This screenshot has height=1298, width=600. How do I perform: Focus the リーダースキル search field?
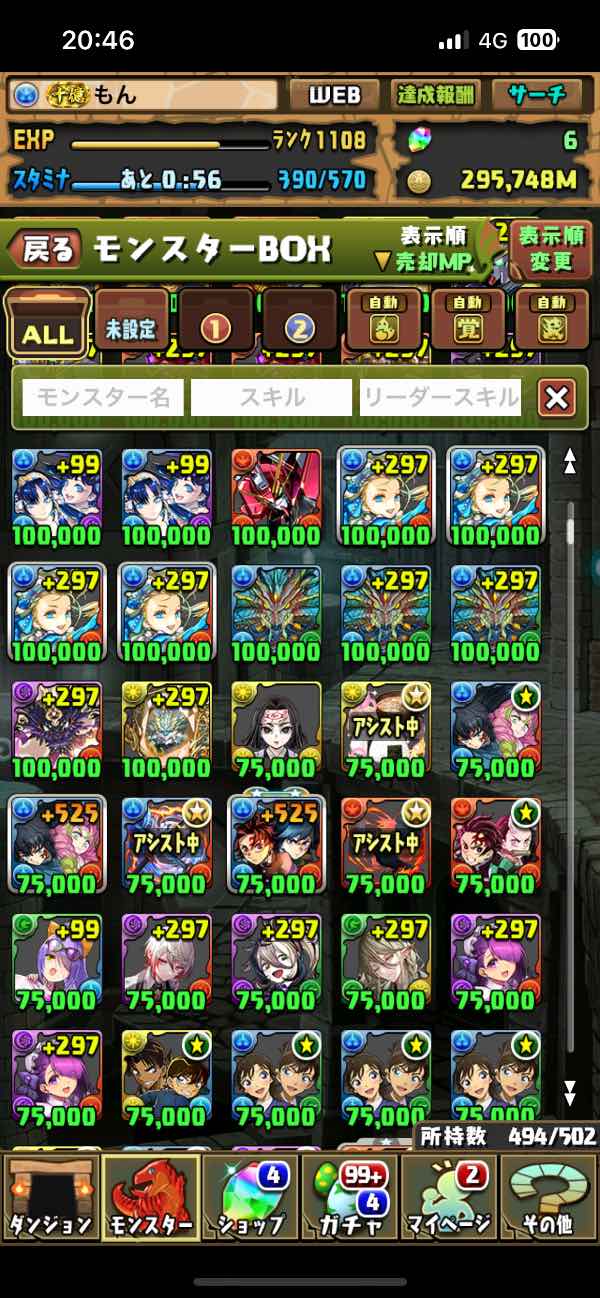[x=440, y=398]
